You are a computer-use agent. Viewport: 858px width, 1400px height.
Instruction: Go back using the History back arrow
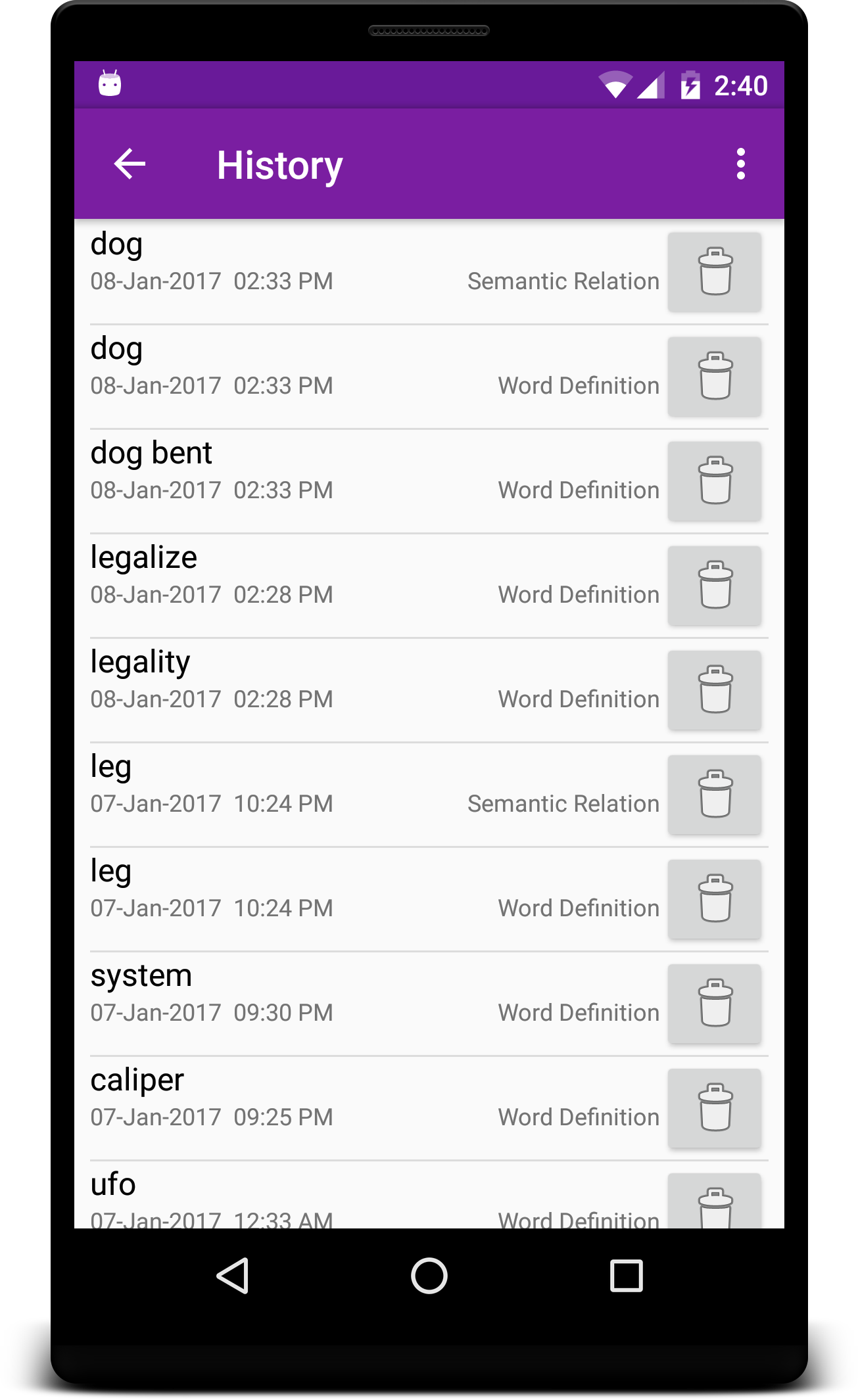[130, 164]
